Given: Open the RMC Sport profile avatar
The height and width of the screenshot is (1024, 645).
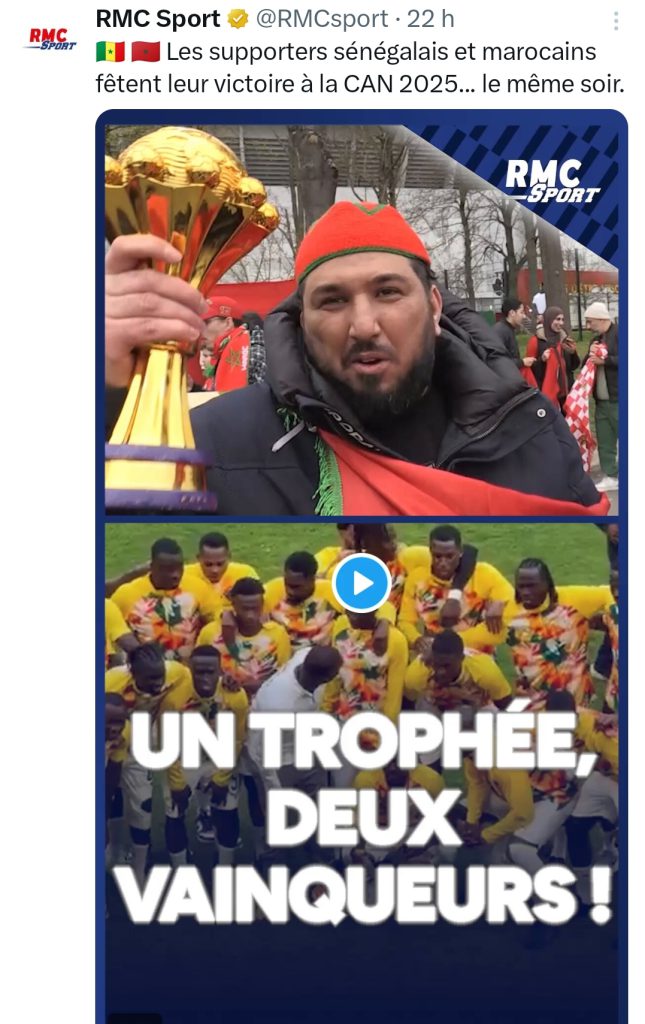Looking at the screenshot, I should tap(51, 39).
